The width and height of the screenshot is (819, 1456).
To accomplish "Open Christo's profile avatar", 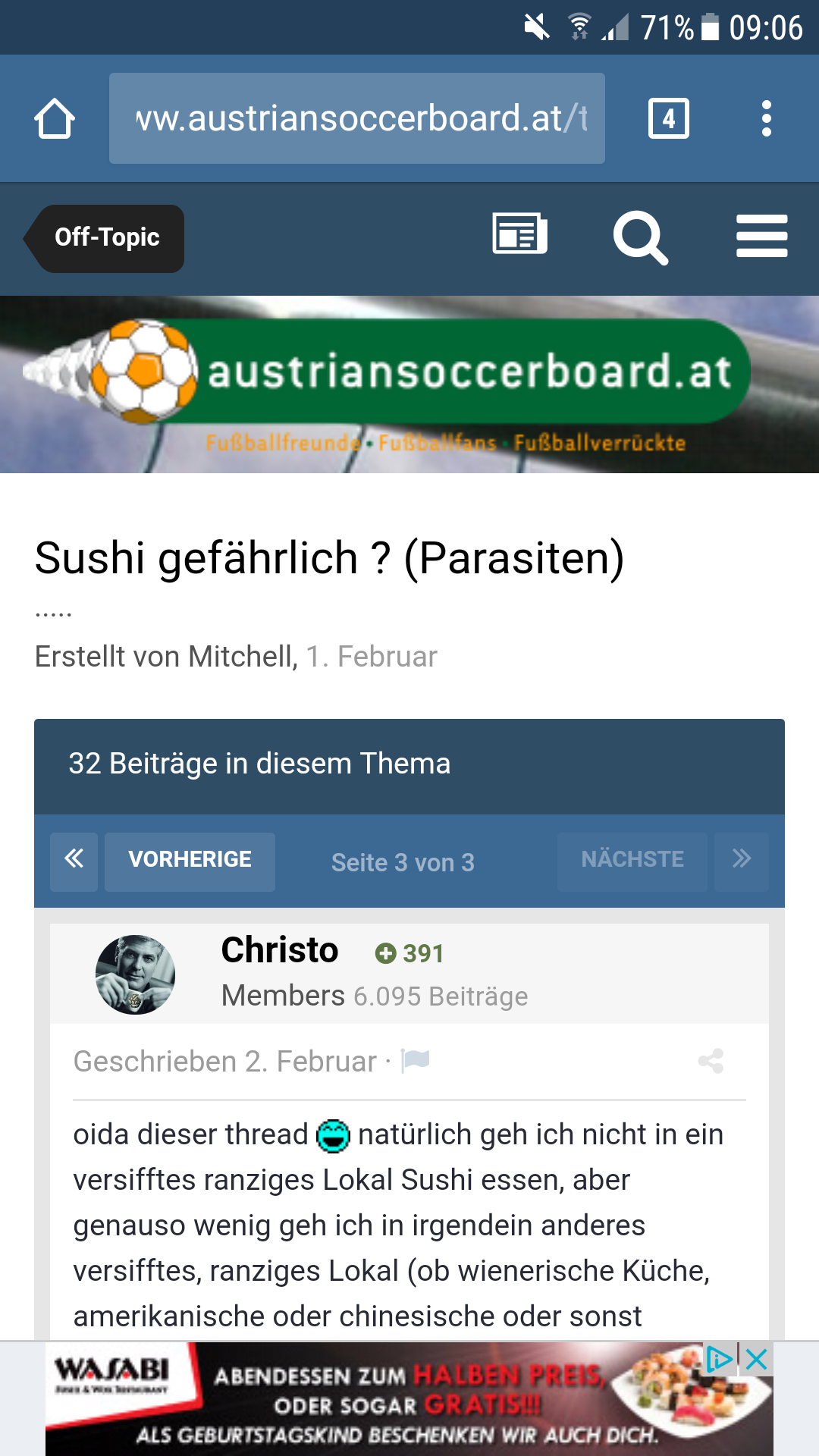I will click(135, 974).
